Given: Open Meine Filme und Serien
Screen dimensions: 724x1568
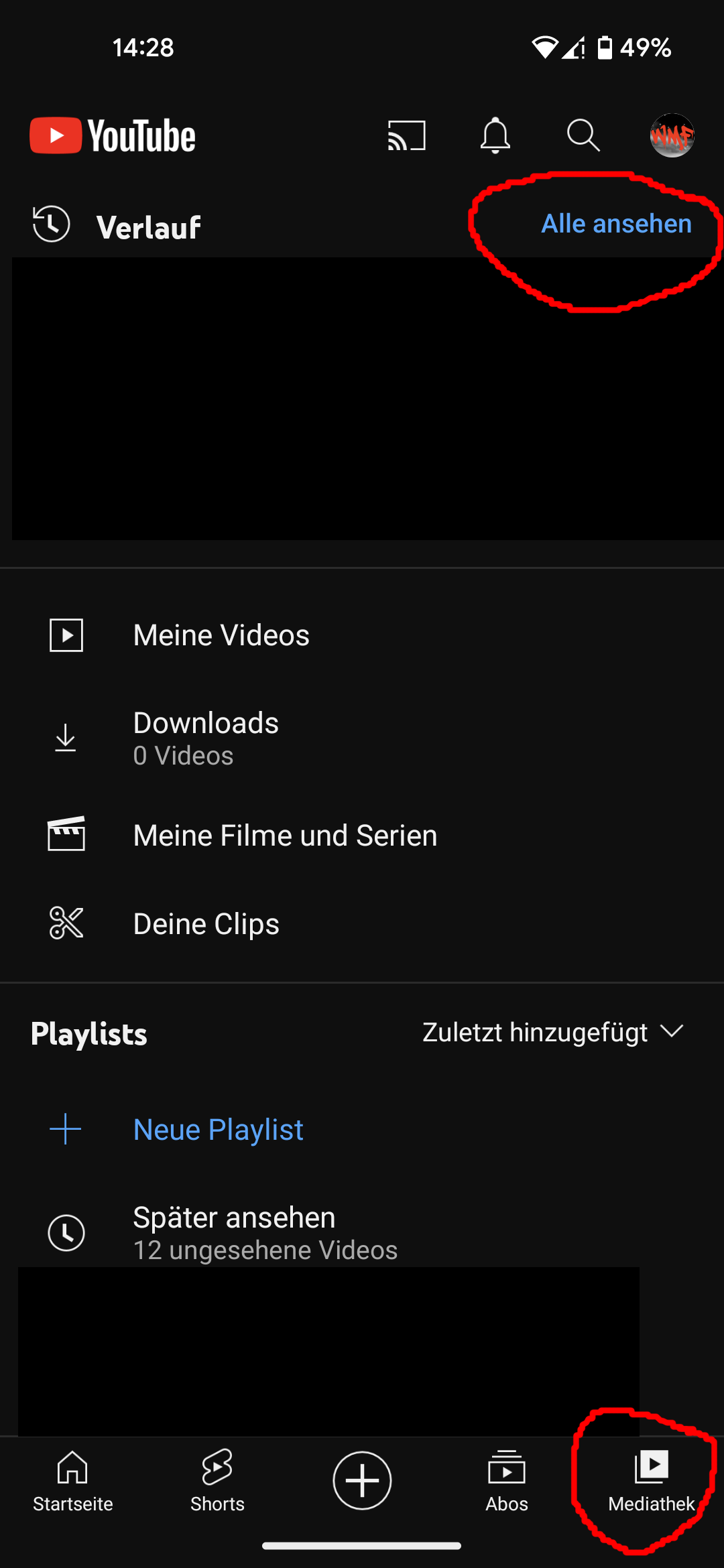Looking at the screenshot, I should (285, 836).
